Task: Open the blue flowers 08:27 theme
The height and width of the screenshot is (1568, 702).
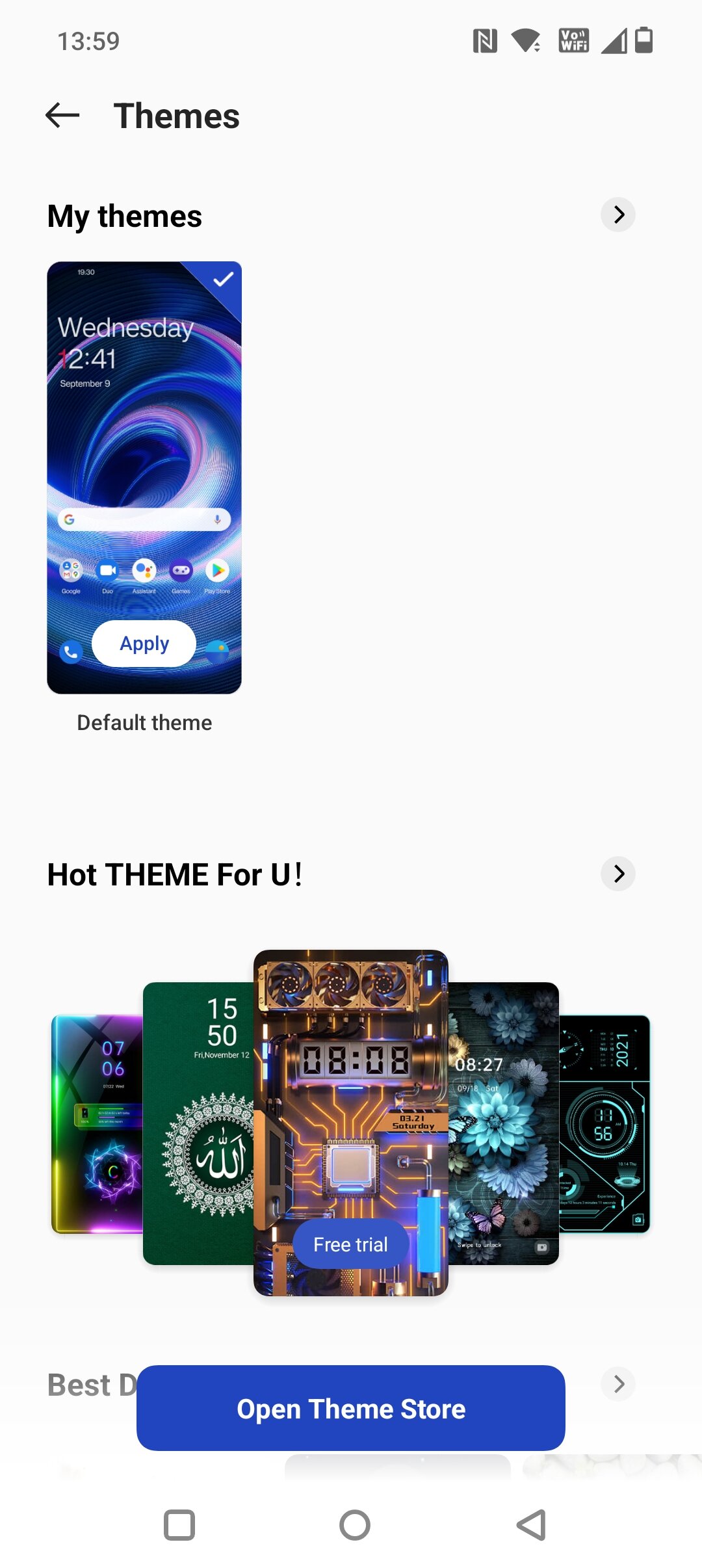Action: (x=504, y=1123)
